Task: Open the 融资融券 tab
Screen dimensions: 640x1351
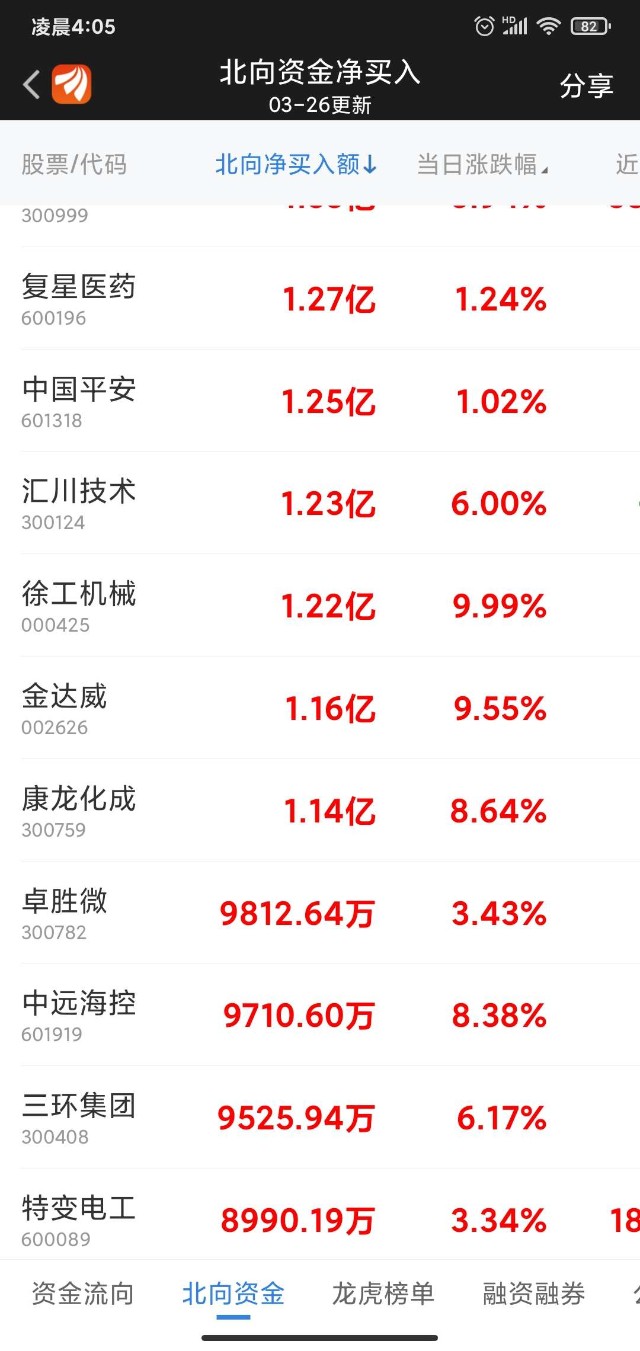Action: 533,1294
